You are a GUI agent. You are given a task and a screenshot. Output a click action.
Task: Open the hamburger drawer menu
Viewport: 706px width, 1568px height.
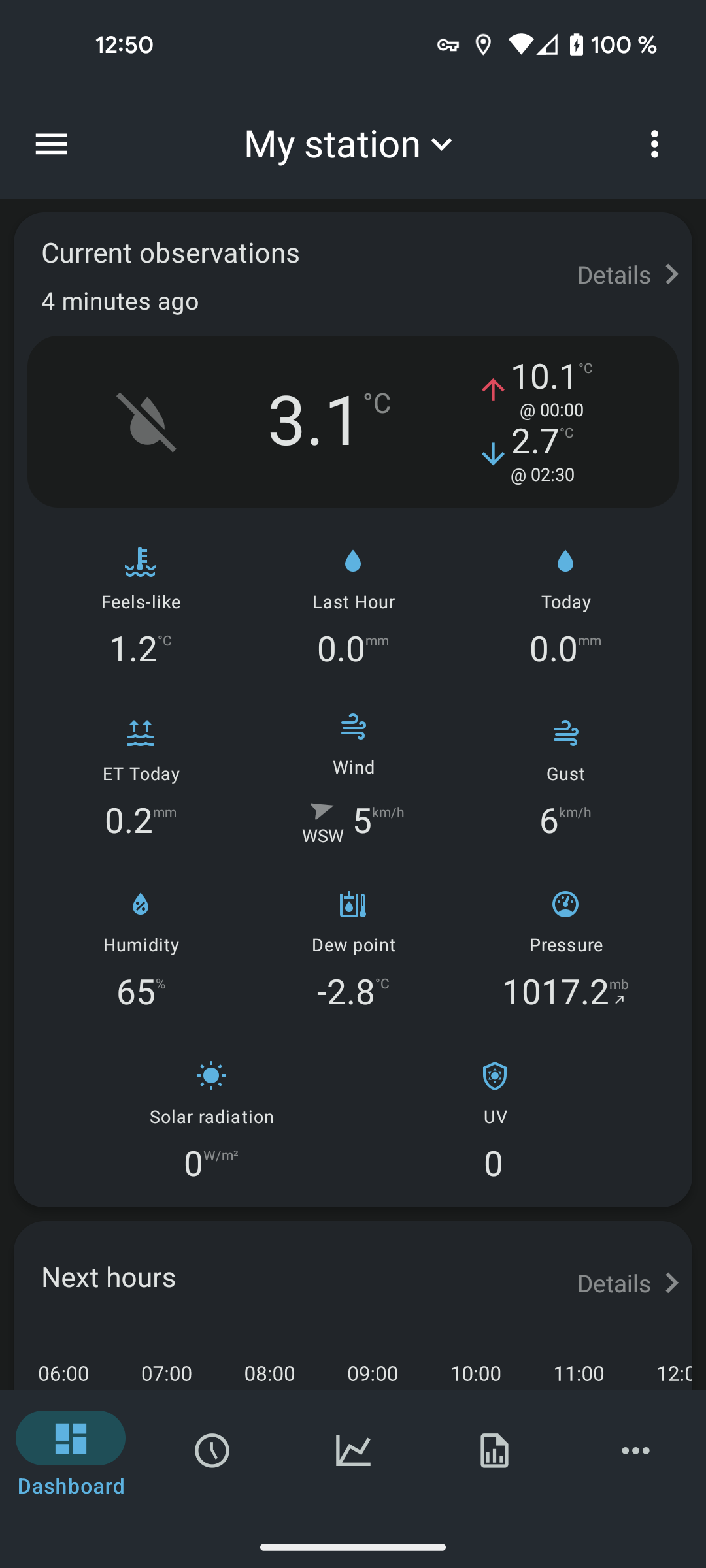[x=51, y=144]
